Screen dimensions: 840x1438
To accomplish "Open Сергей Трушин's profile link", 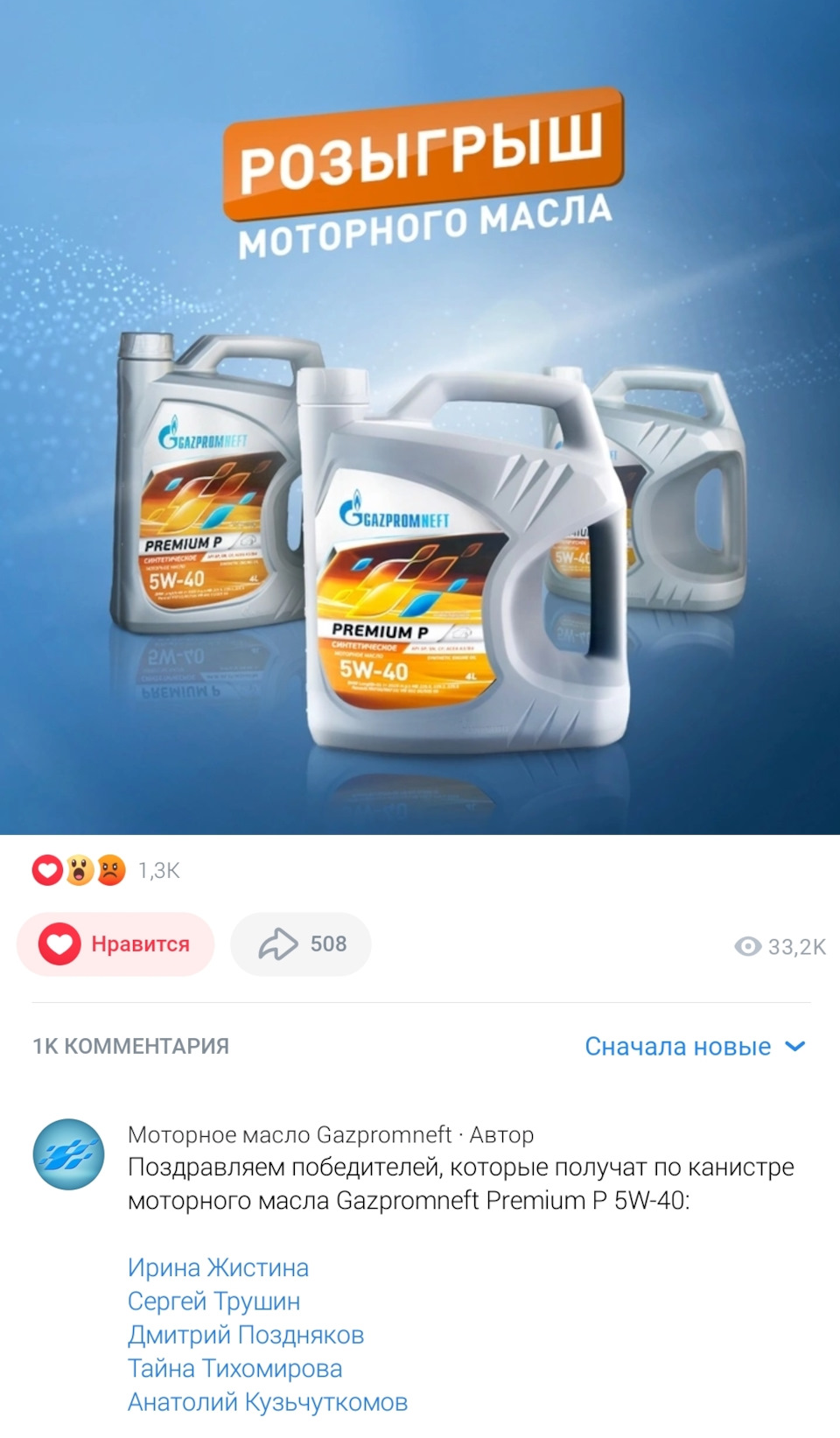I will [213, 1301].
